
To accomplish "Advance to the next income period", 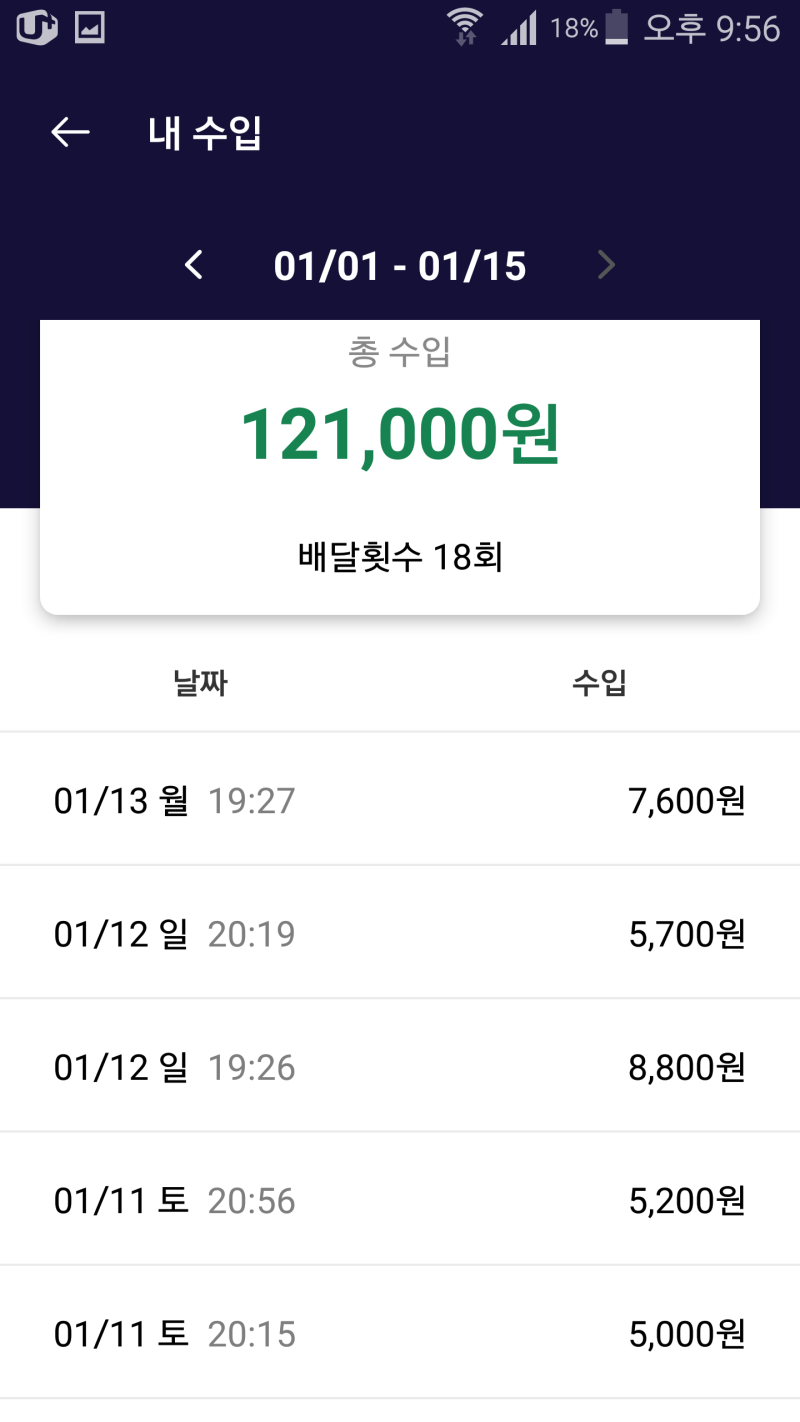I will [606, 266].
